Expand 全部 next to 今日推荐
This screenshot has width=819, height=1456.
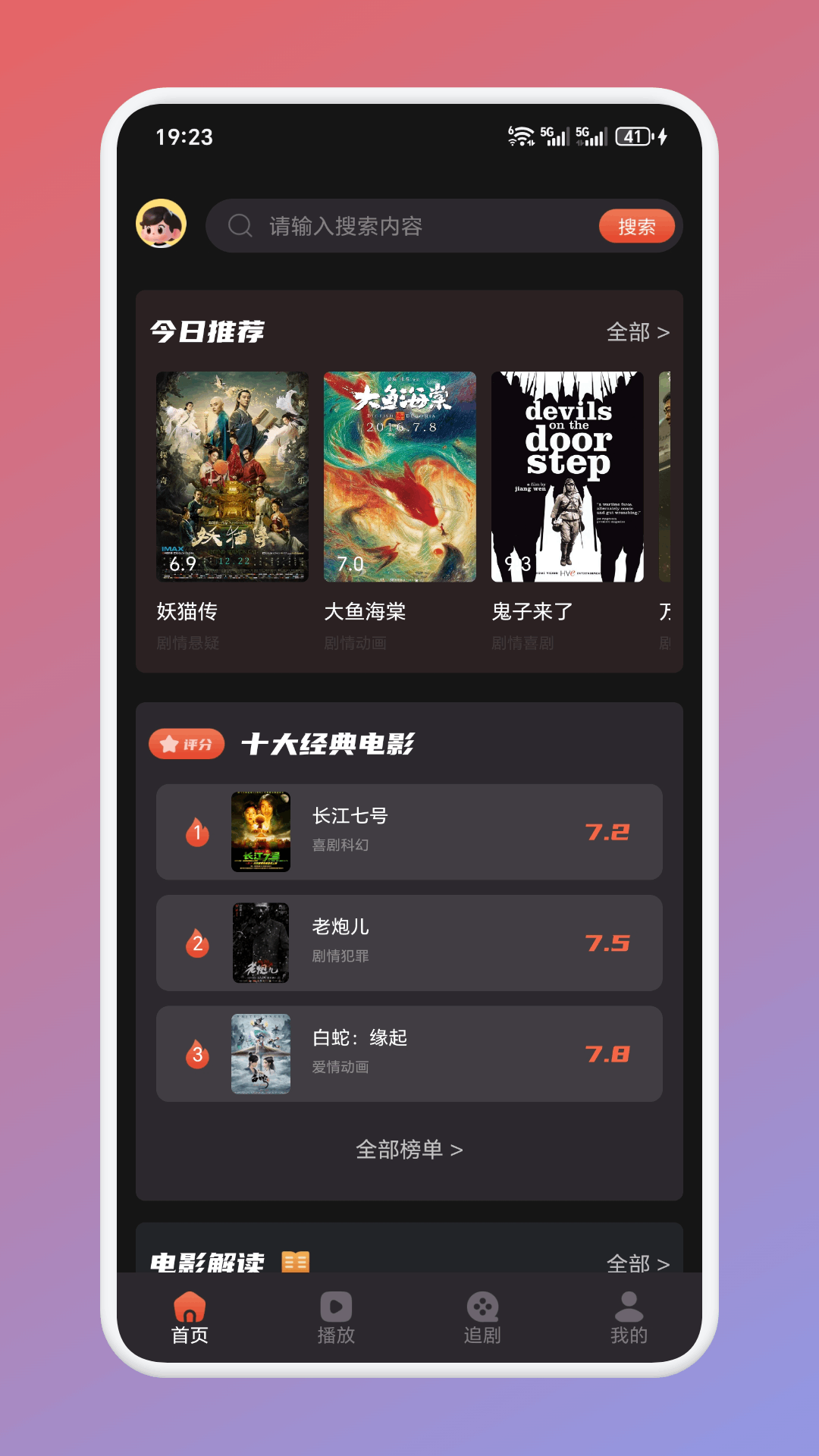638,332
